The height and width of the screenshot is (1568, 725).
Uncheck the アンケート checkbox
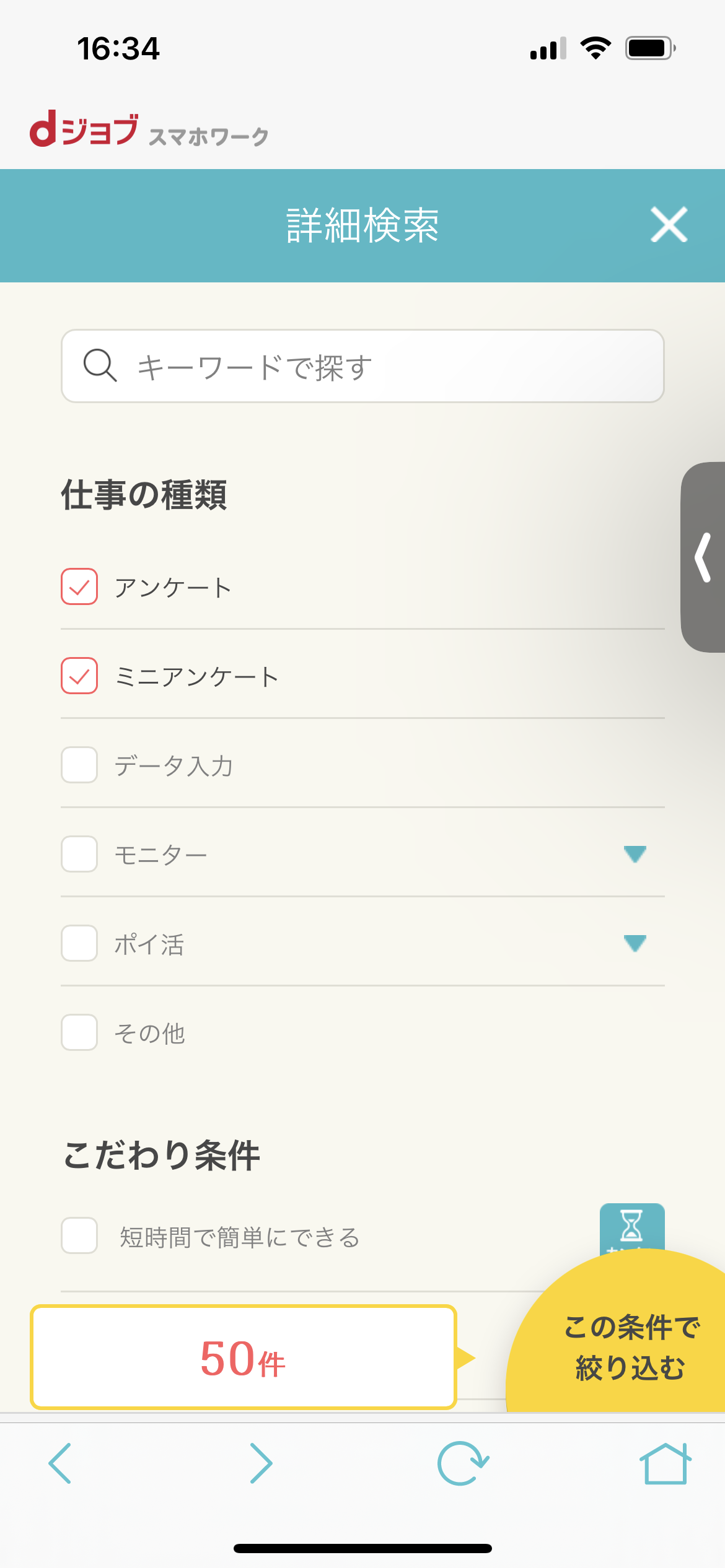click(79, 586)
